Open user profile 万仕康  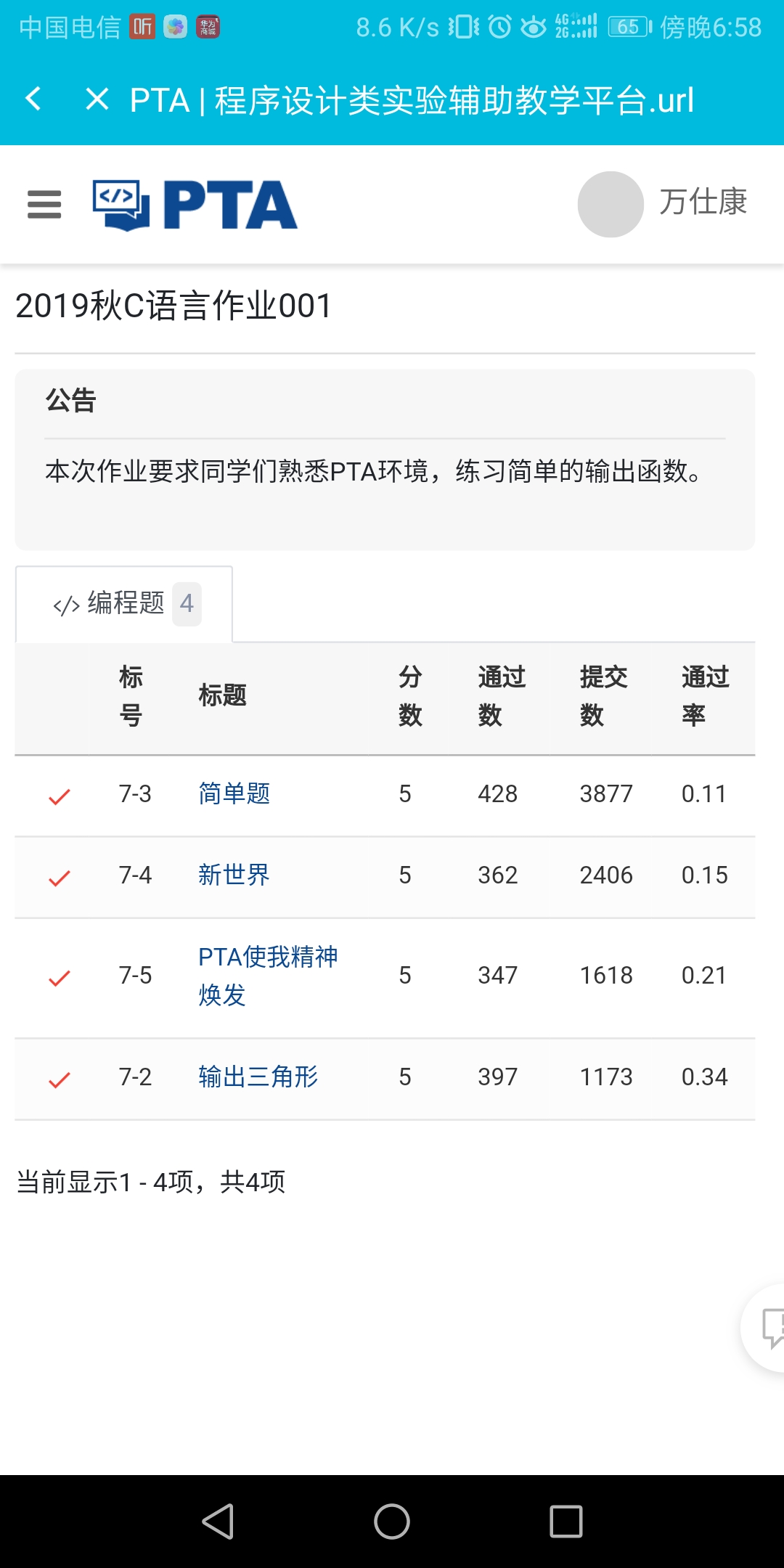pos(662,203)
